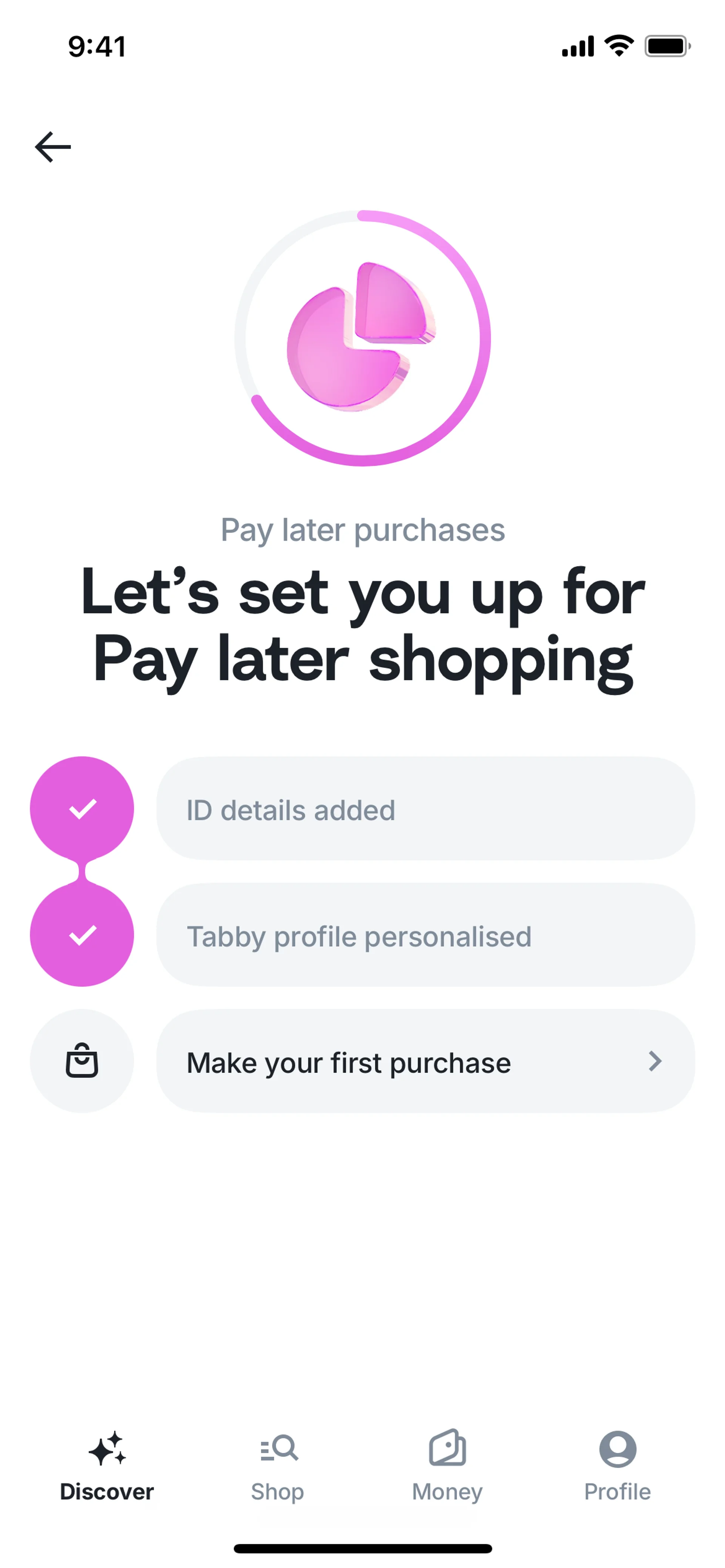This screenshot has height=1568, width=725.
Task: Go back using the arrow icon
Action: coord(53,147)
